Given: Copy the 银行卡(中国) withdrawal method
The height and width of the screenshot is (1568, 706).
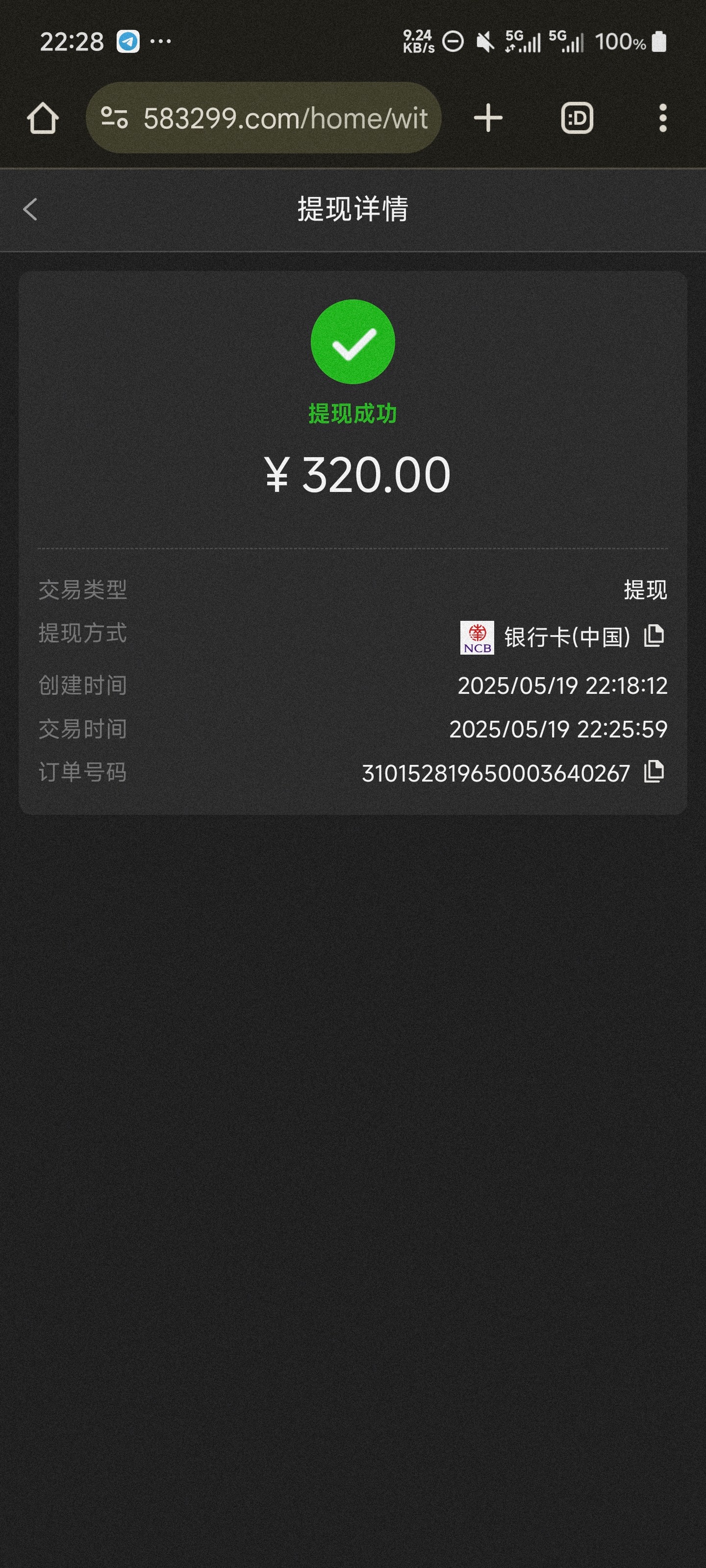Looking at the screenshot, I should pyautogui.click(x=654, y=636).
